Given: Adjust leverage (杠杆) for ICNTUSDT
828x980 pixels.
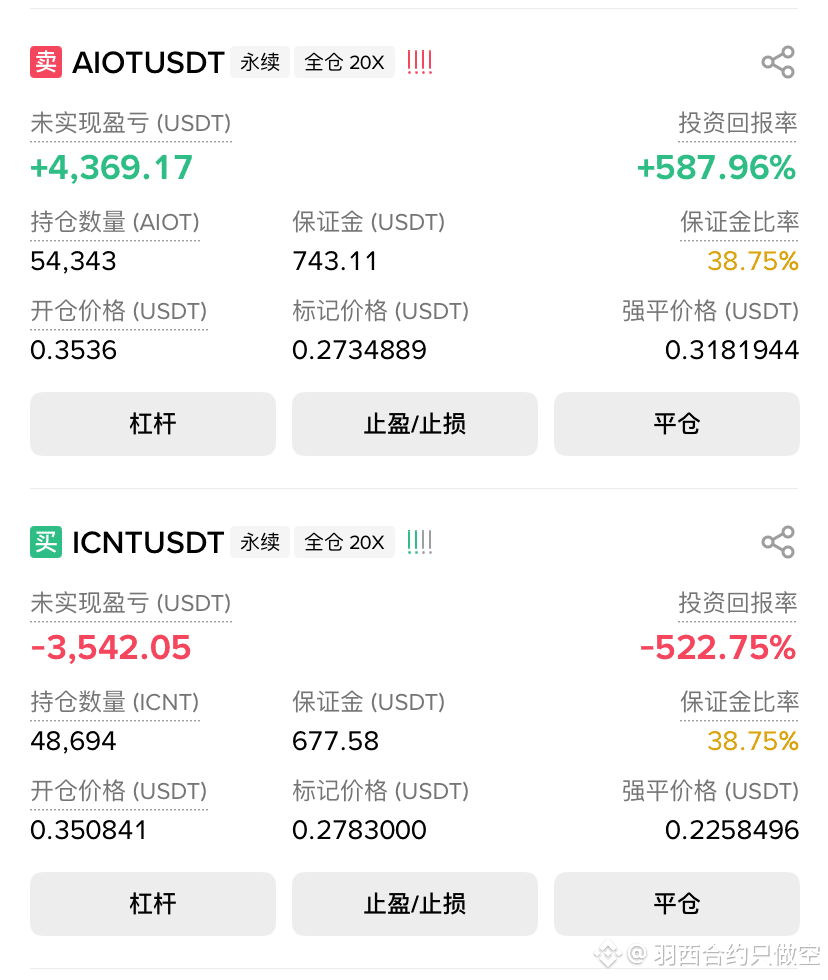Looking at the screenshot, I should [152, 904].
